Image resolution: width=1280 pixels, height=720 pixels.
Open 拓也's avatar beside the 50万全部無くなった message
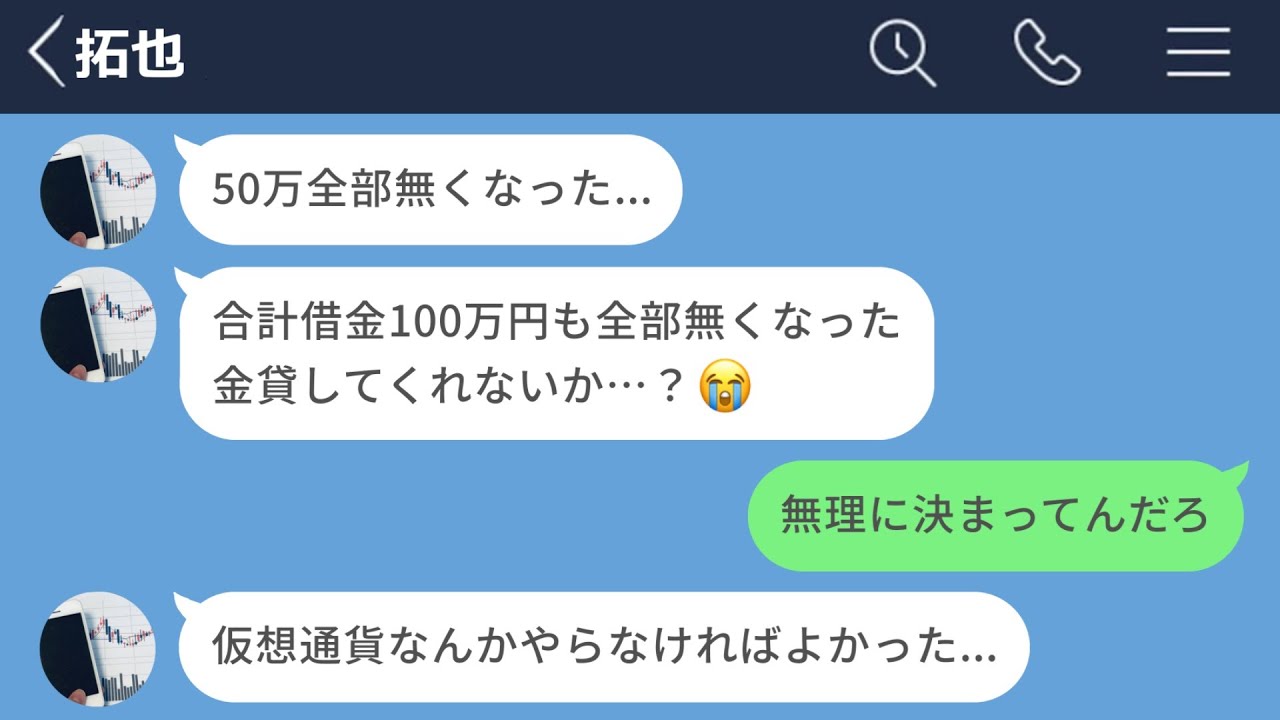pos(98,190)
